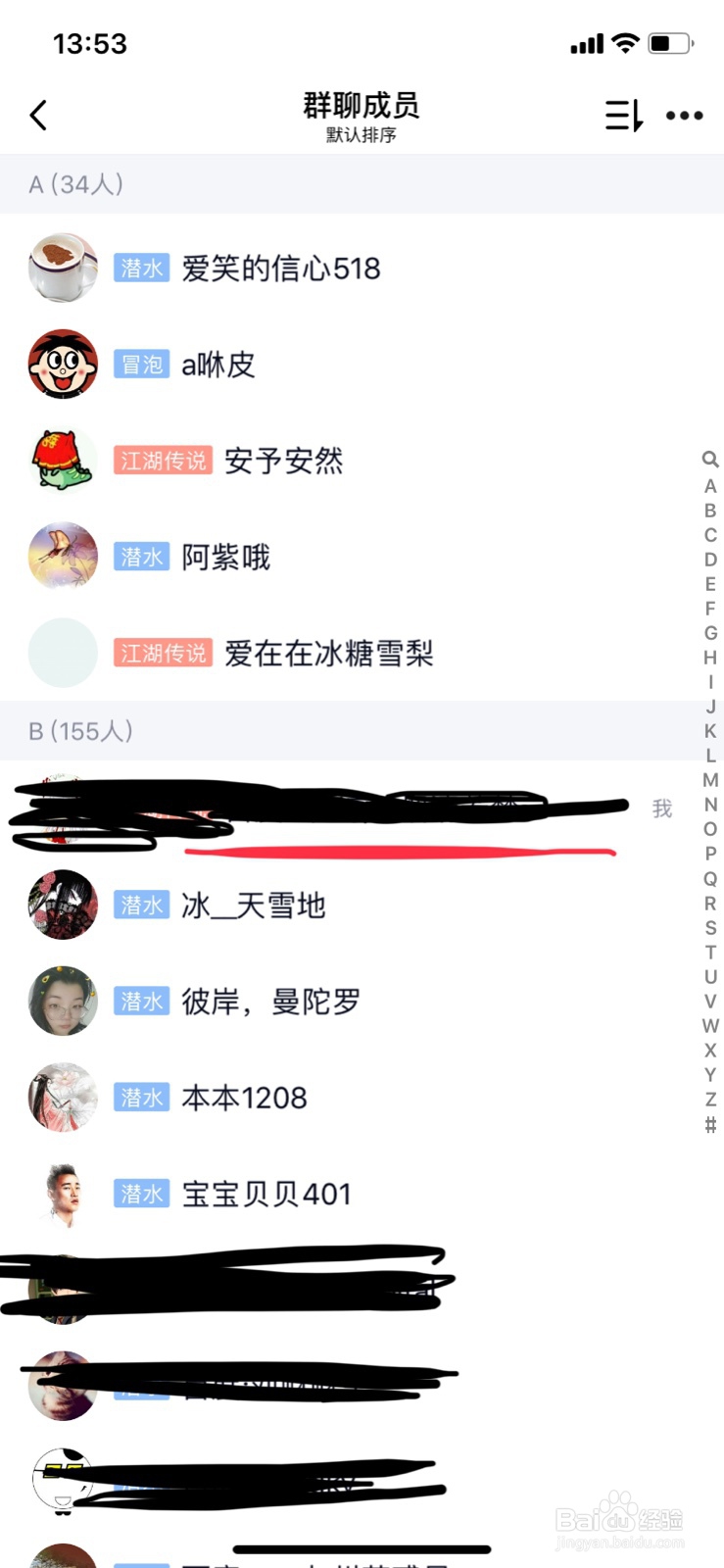This screenshot has width=724, height=1568.
Task: Jump to letter Z in the side index
Action: point(707,1100)
